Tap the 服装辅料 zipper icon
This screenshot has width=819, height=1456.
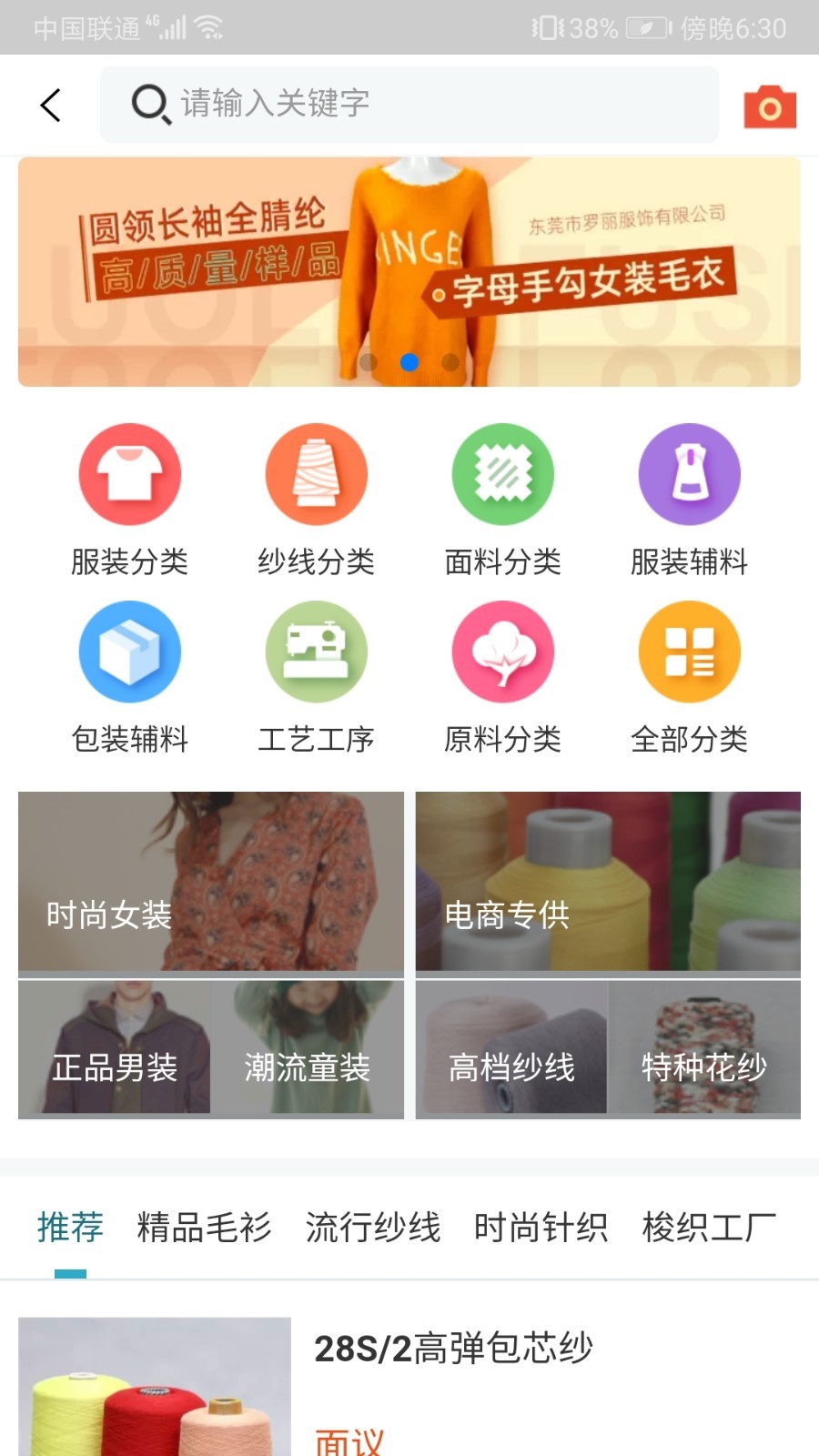[689, 474]
